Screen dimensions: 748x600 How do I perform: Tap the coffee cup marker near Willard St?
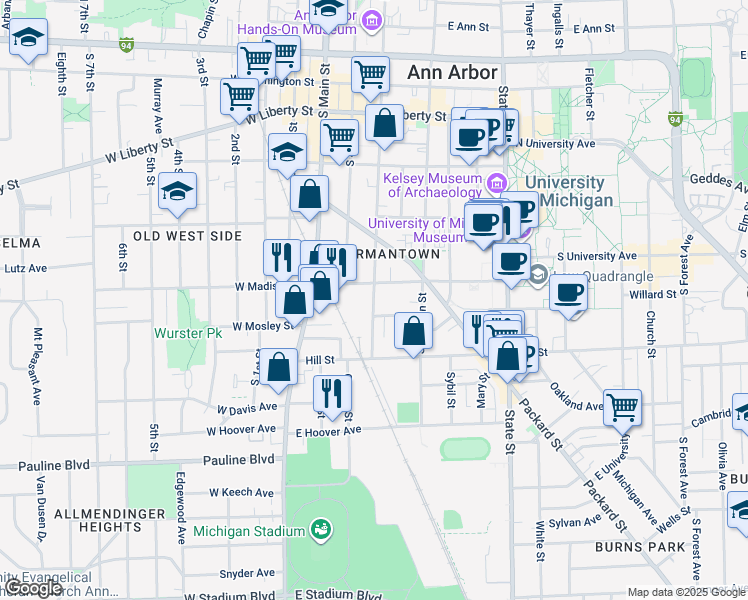point(569,293)
